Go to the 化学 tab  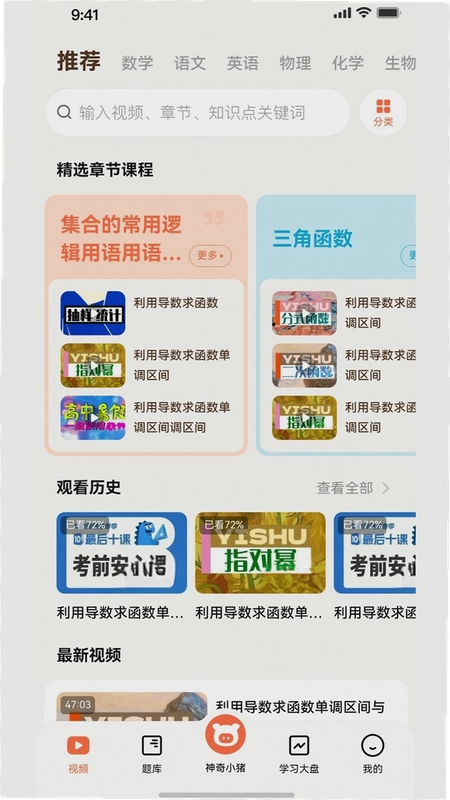(x=348, y=63)
